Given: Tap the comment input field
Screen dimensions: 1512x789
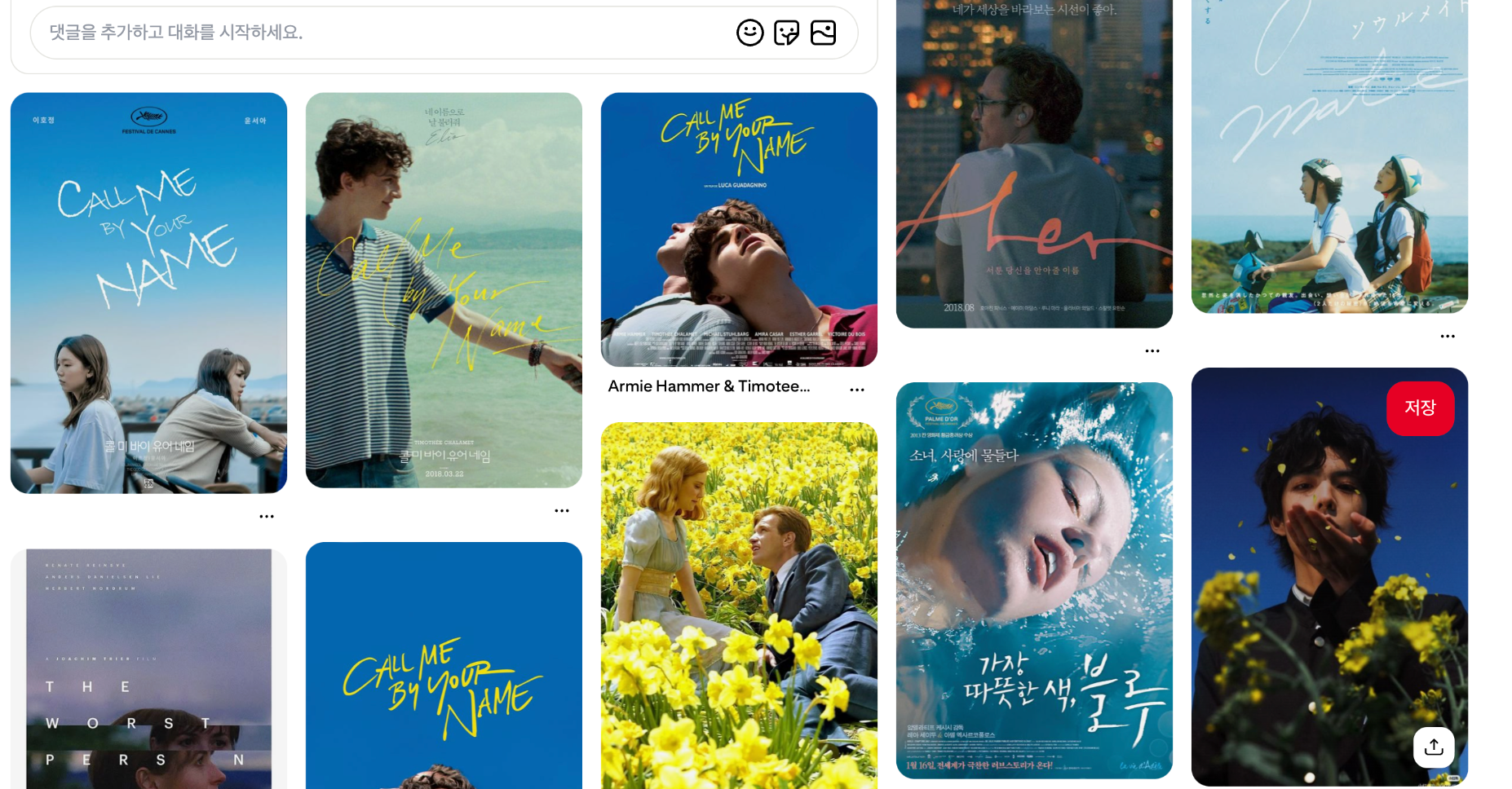Looking at the screenshot, I should [367, 33].
